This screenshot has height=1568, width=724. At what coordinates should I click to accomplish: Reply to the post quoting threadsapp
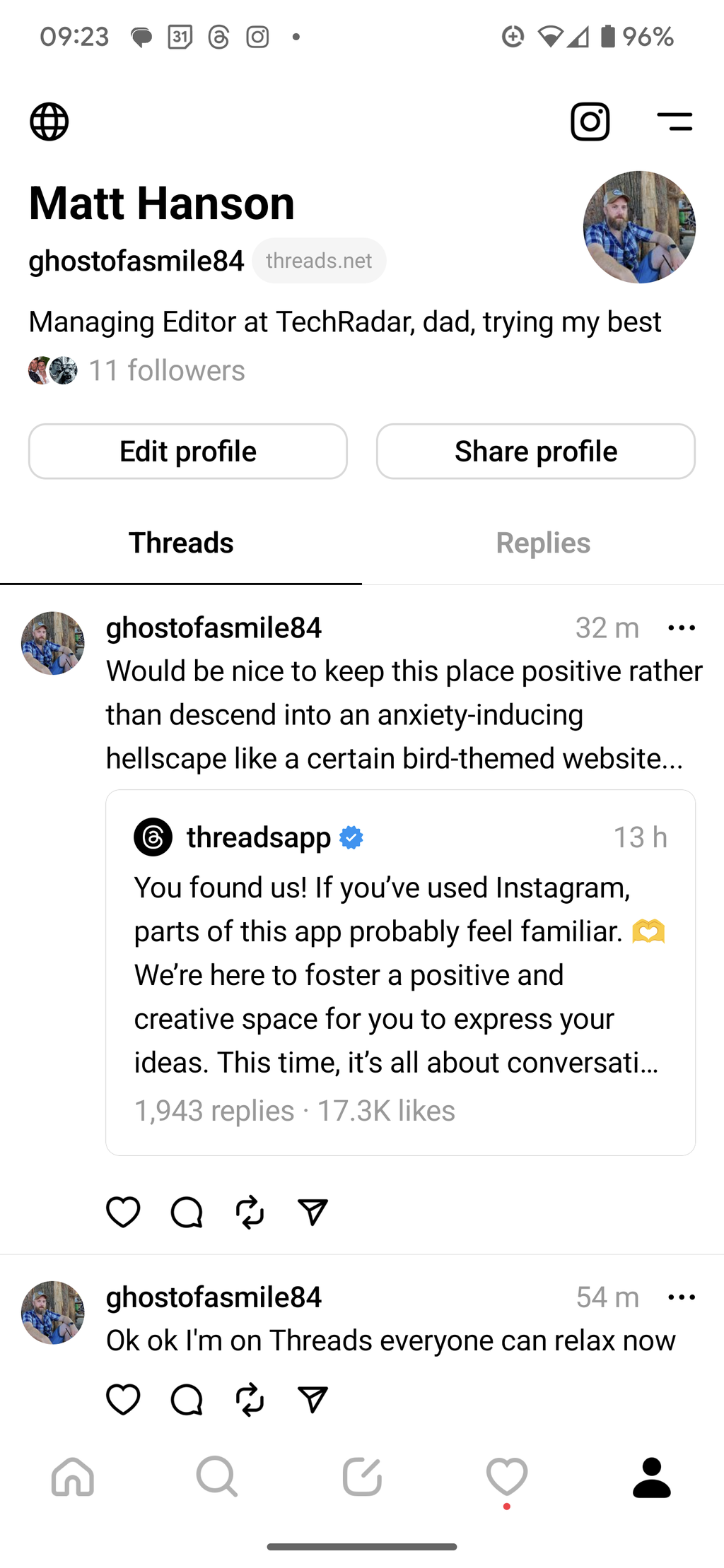pyautogui.click(x=187, y=1213)
